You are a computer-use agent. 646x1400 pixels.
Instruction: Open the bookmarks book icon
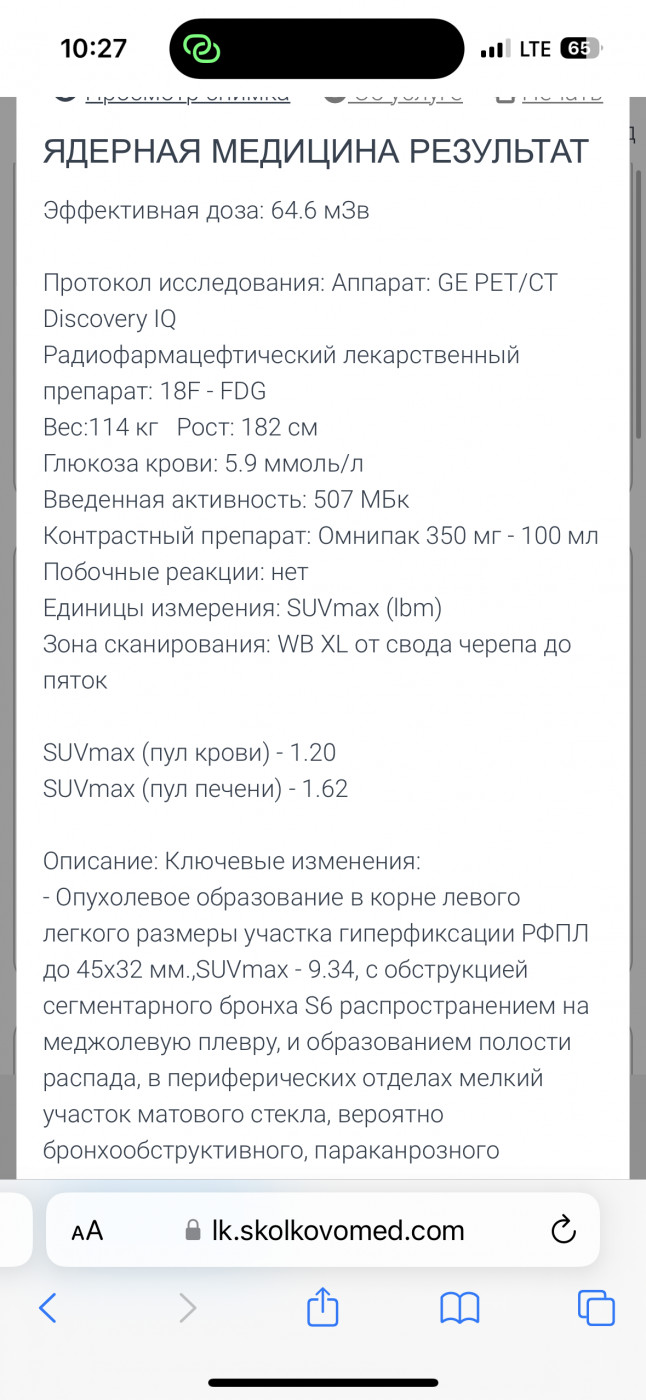click(x=459, y=1307)
